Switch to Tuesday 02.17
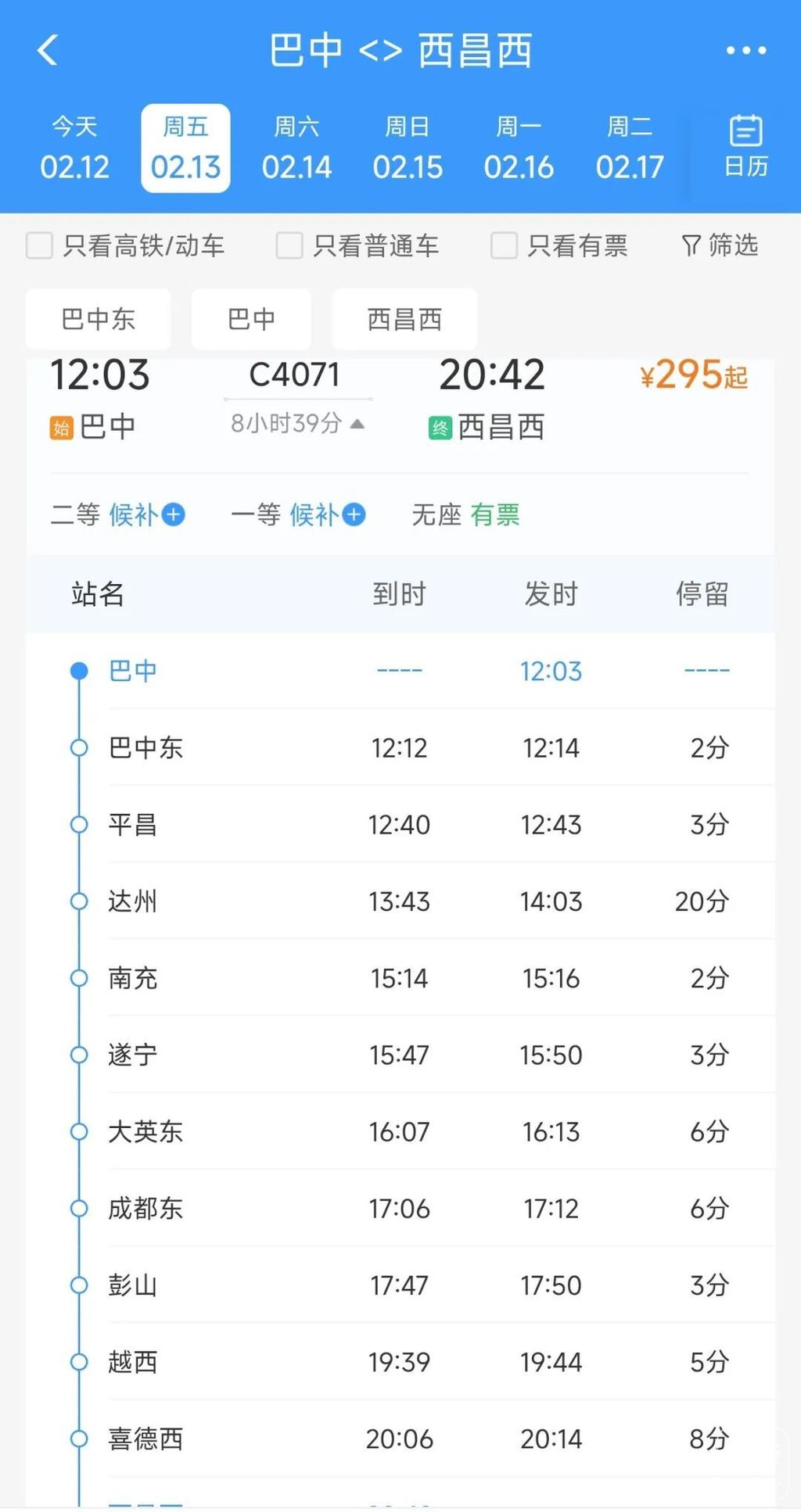 (630, 149)
